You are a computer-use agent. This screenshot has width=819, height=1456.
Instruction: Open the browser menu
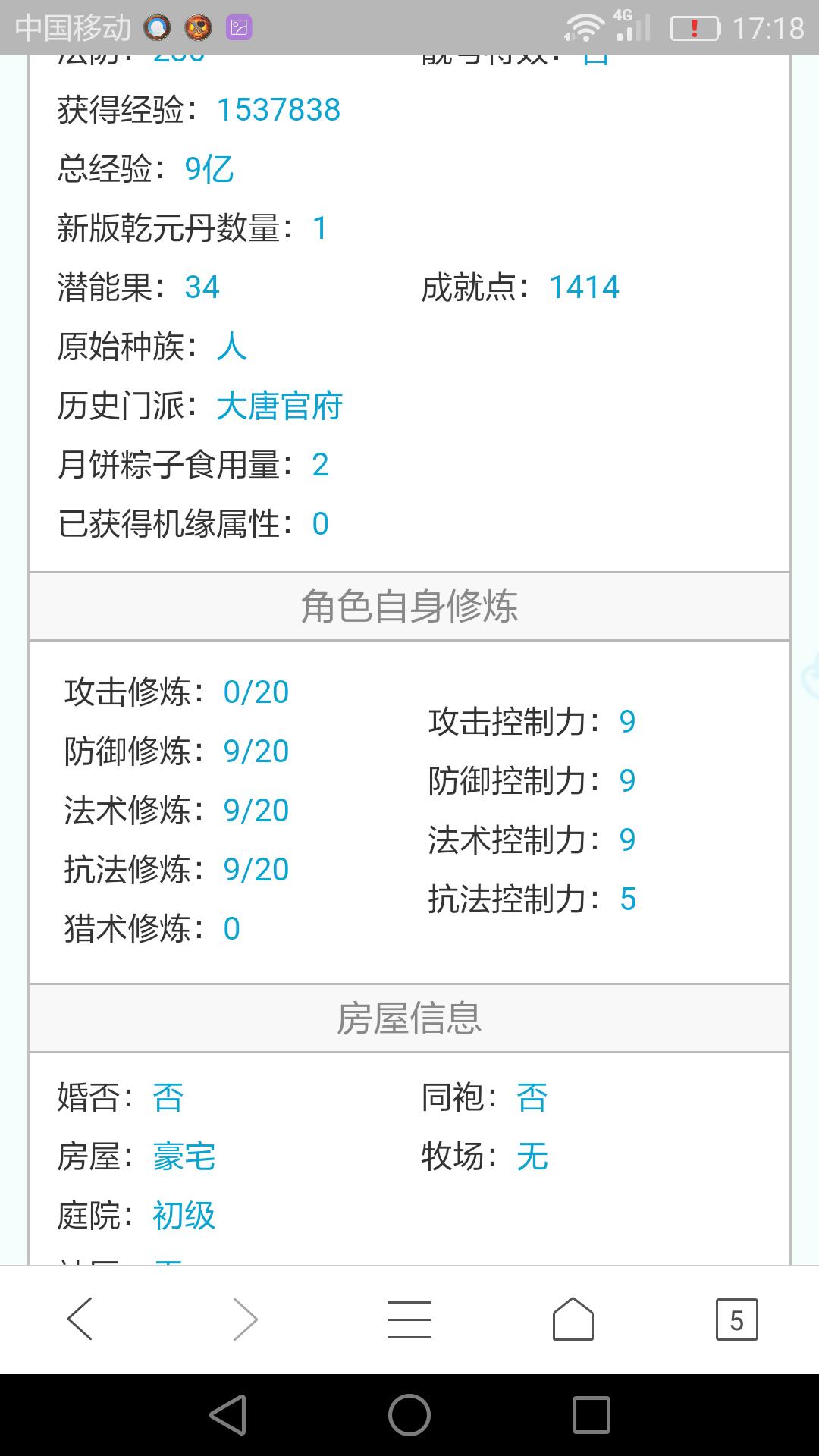[x=409, y=1319]
